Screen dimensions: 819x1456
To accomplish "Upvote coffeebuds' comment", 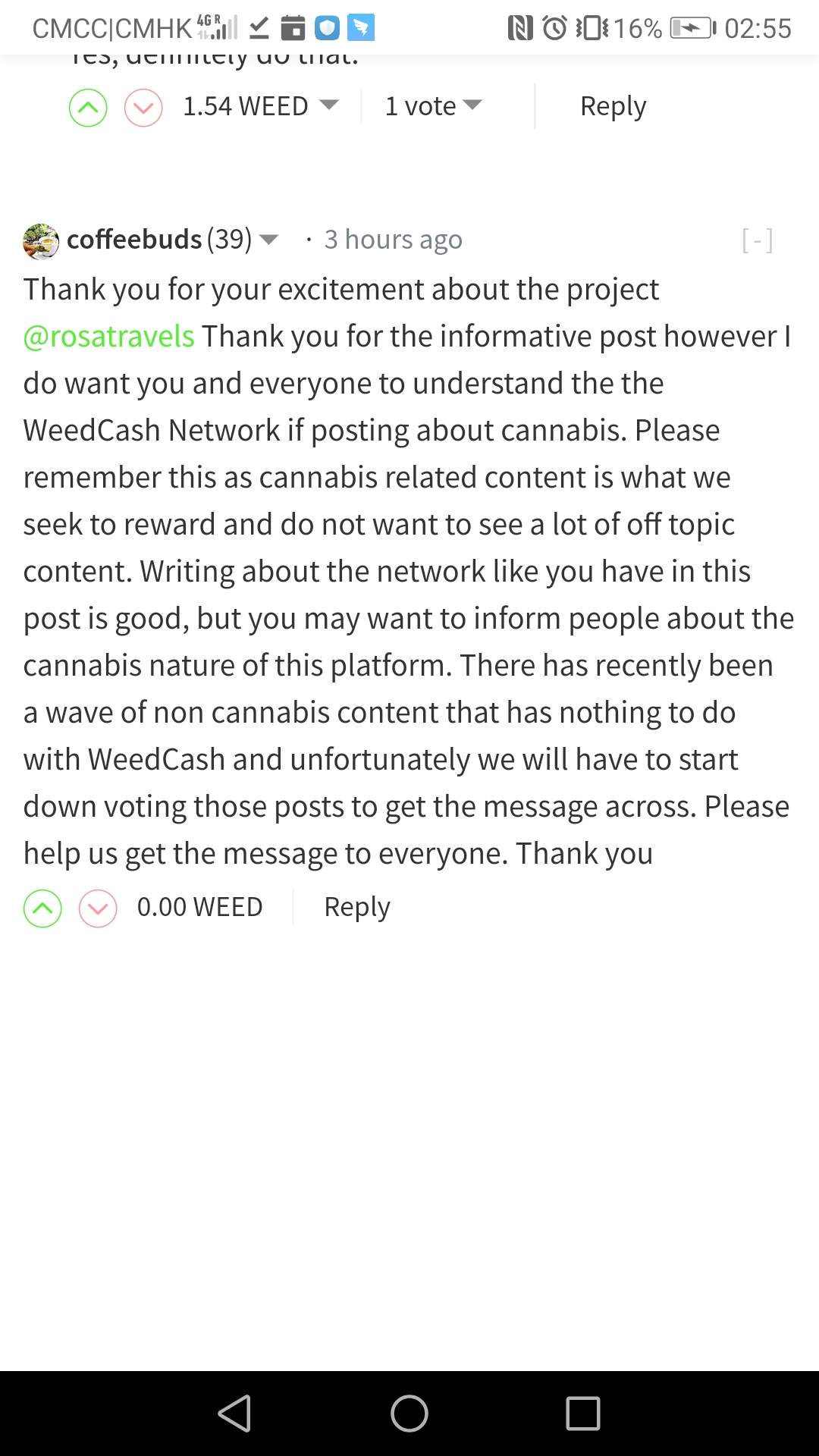I will tap(42, 908).
